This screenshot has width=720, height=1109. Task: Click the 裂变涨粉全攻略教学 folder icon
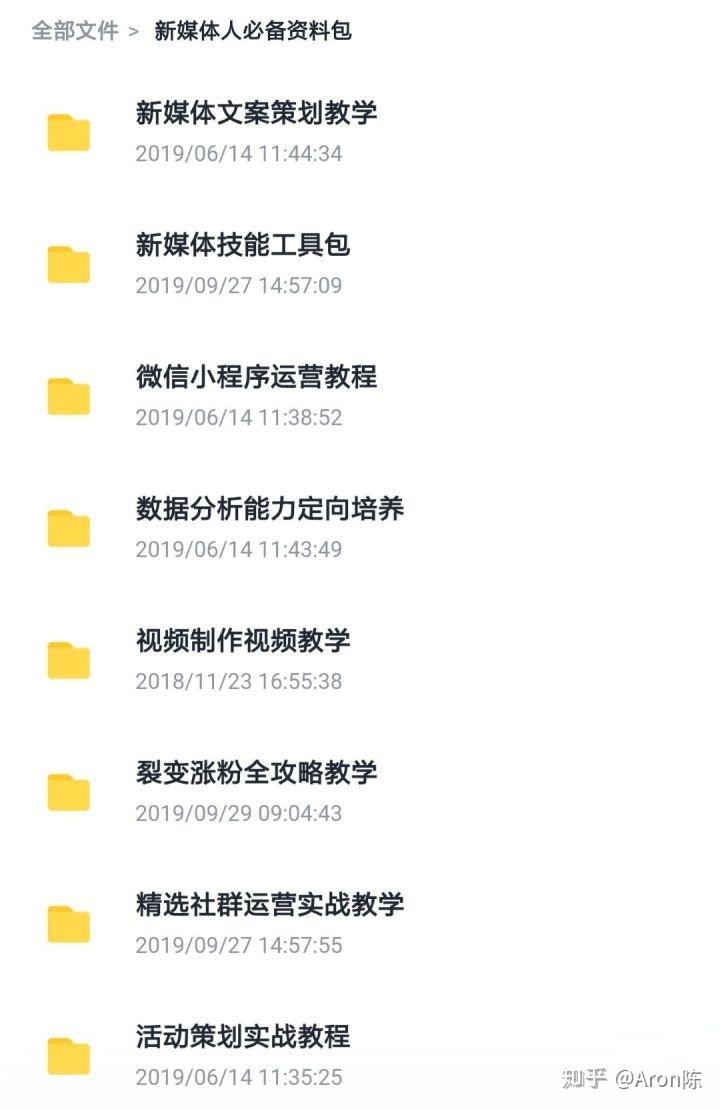coord(67,794)
